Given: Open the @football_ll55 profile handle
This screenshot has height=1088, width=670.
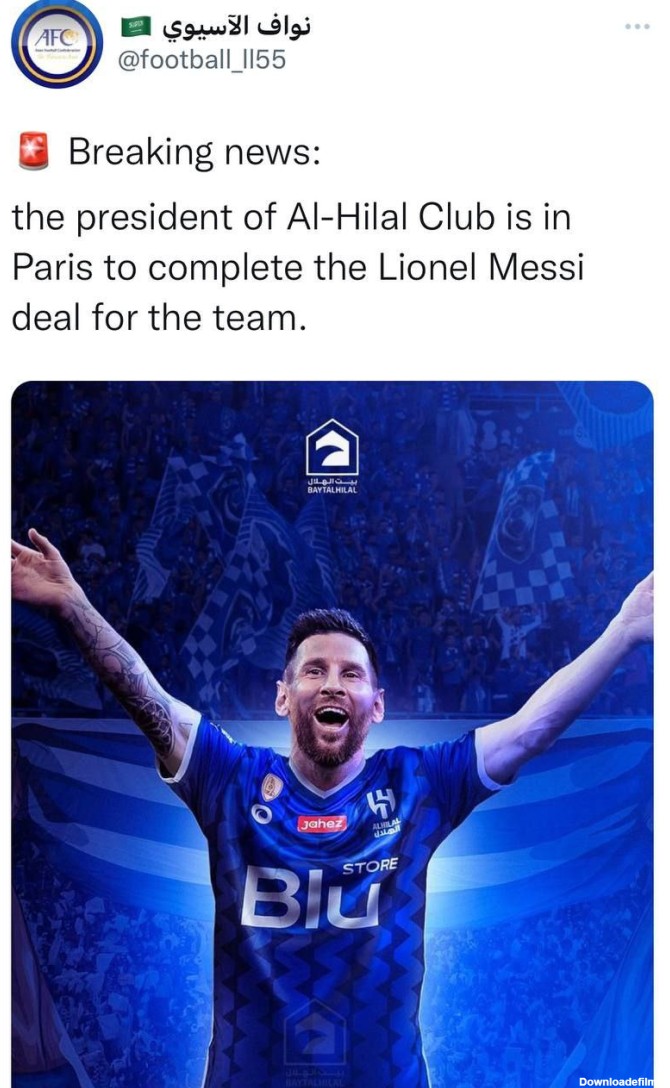Looking at the screenshot, I should [x=202, y=60].
